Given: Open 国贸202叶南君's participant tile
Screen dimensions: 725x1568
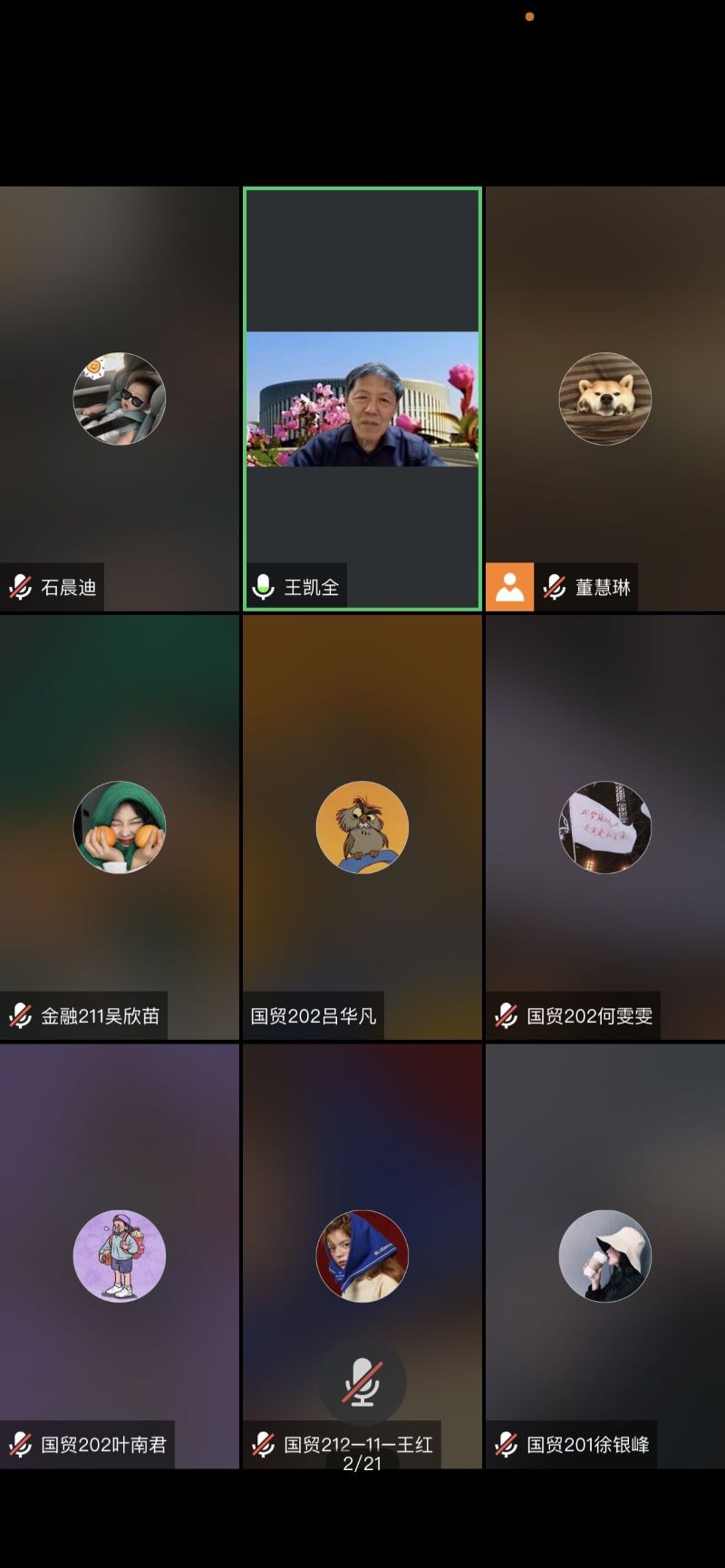Looking at the screenshot, I should (x=119, y=1255).
